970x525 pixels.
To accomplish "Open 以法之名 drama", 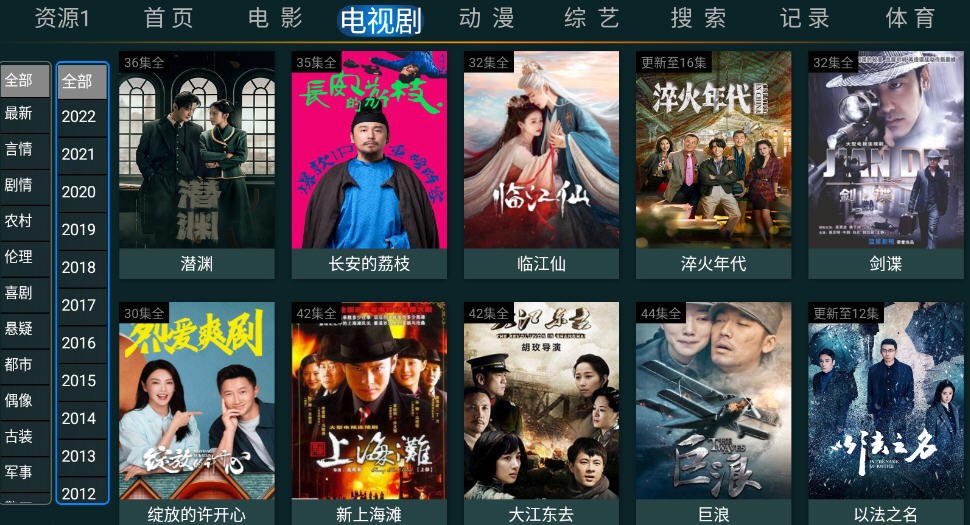I will point(886,410).
